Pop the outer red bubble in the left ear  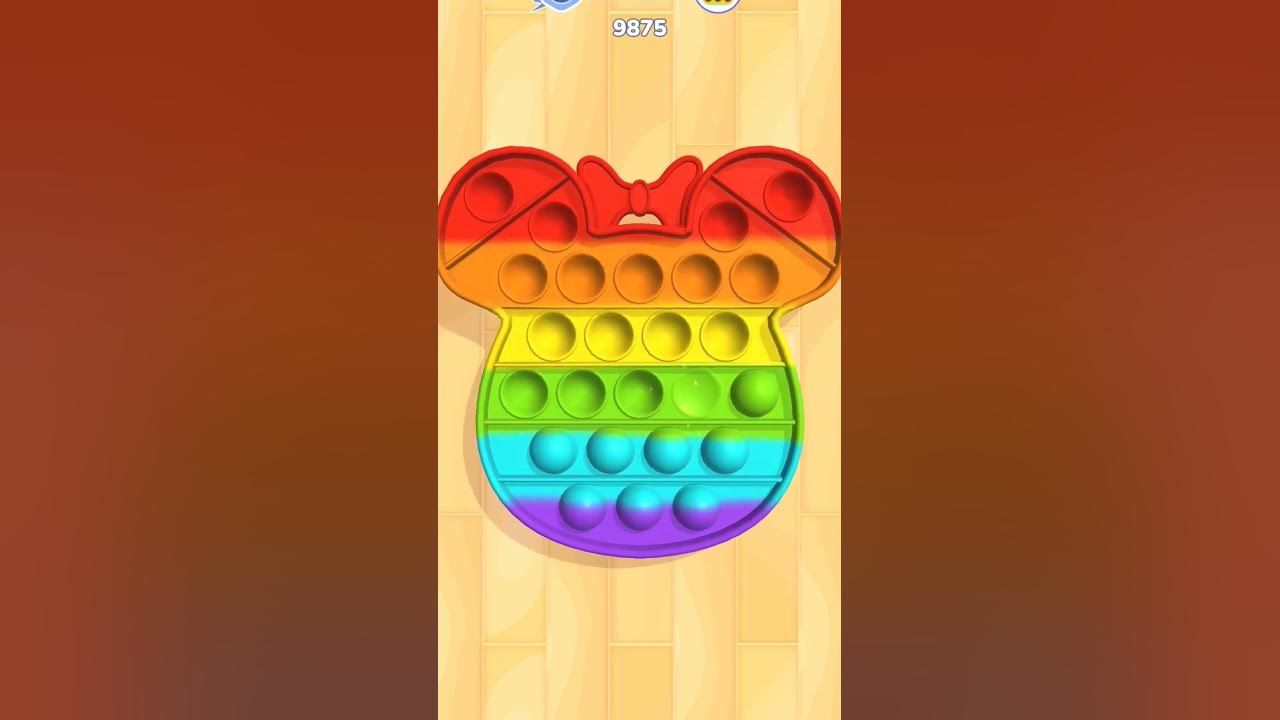click(x=489, y=196)
